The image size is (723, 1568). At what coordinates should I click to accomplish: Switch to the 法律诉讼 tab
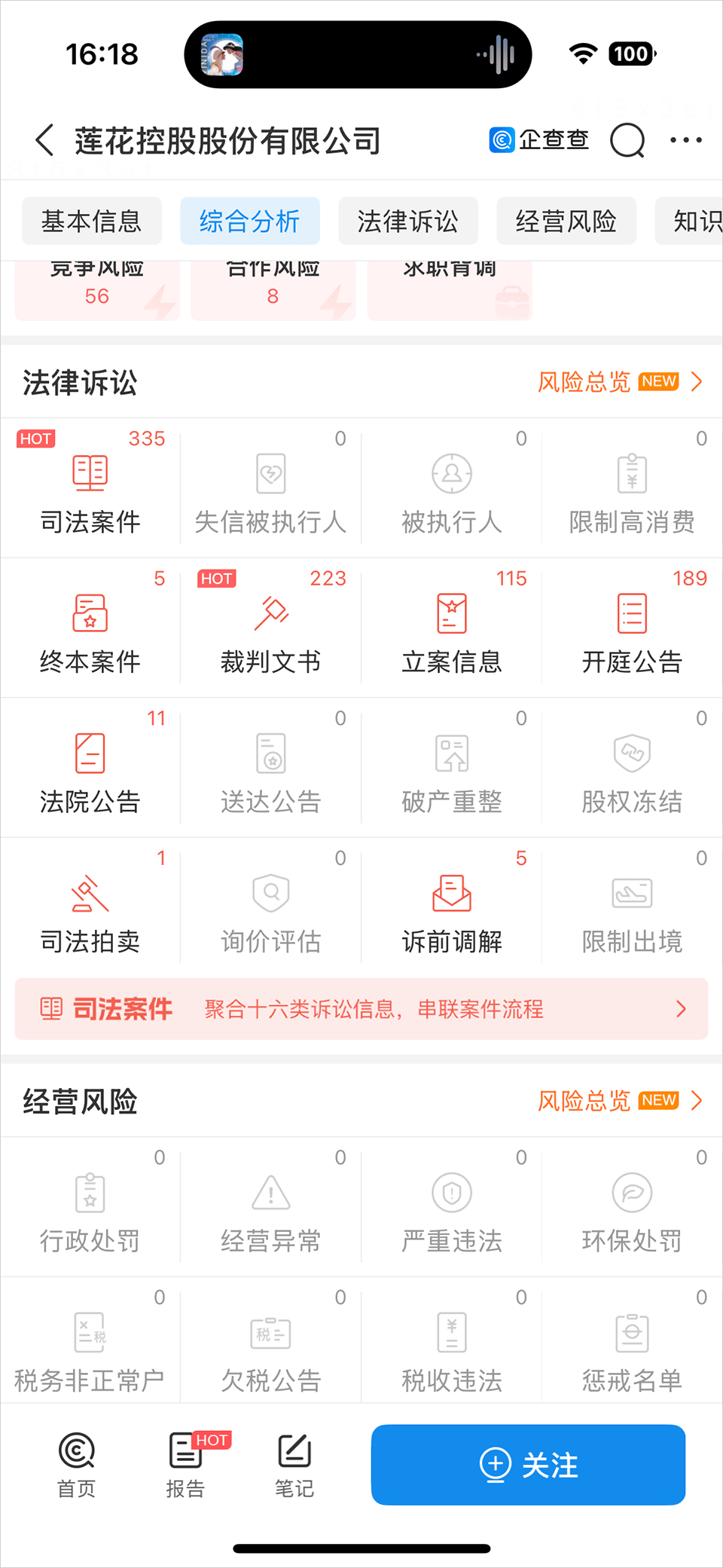pyautogui.click(x=407, y=222)
